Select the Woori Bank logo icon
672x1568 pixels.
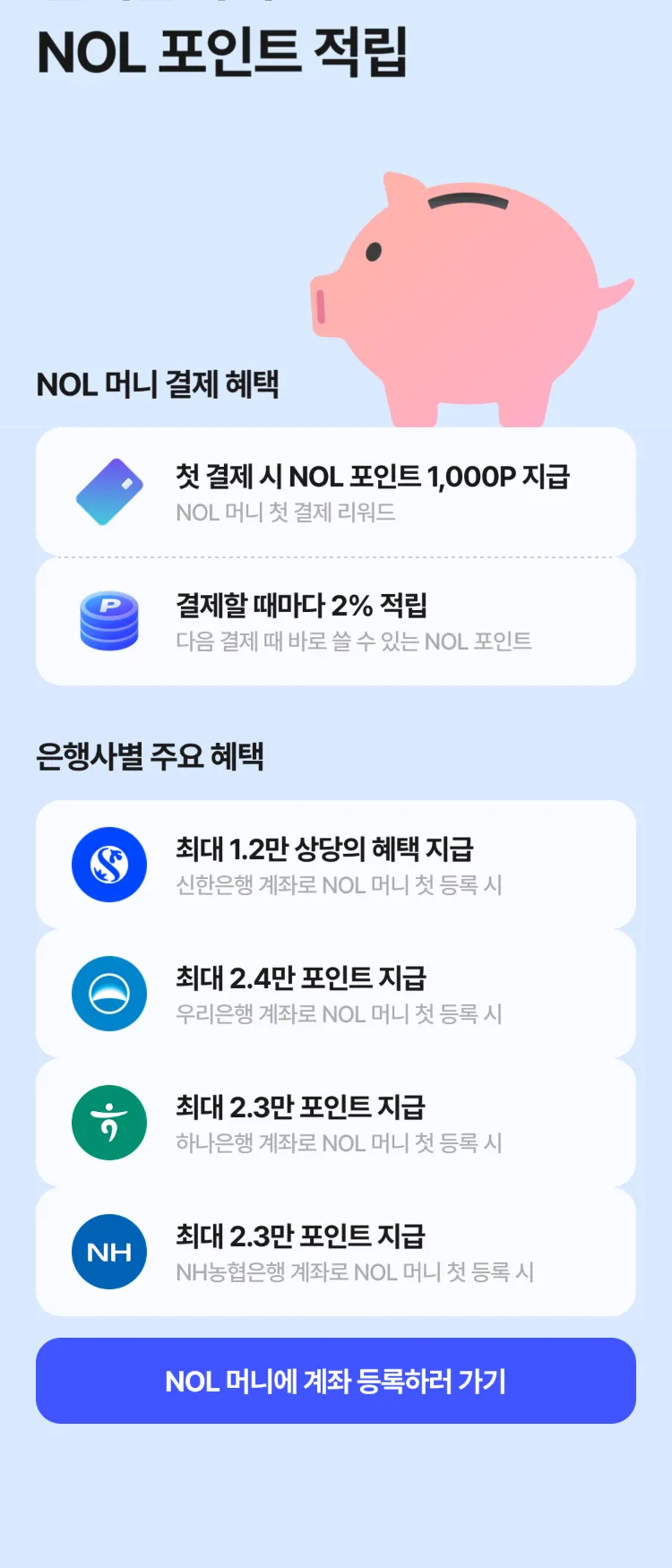[x=108, y=993]
